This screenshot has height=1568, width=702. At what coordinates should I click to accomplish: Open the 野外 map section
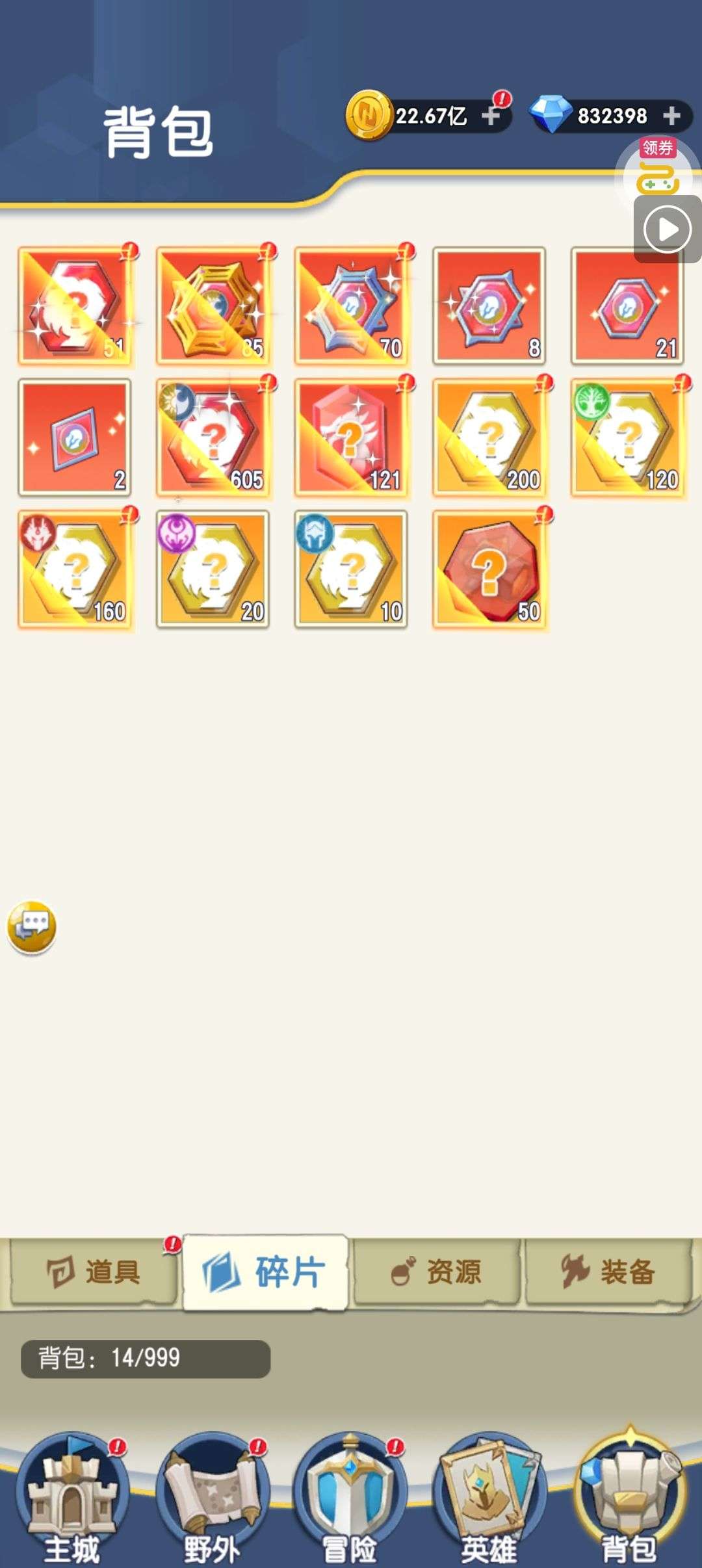tap(212, 1503)
